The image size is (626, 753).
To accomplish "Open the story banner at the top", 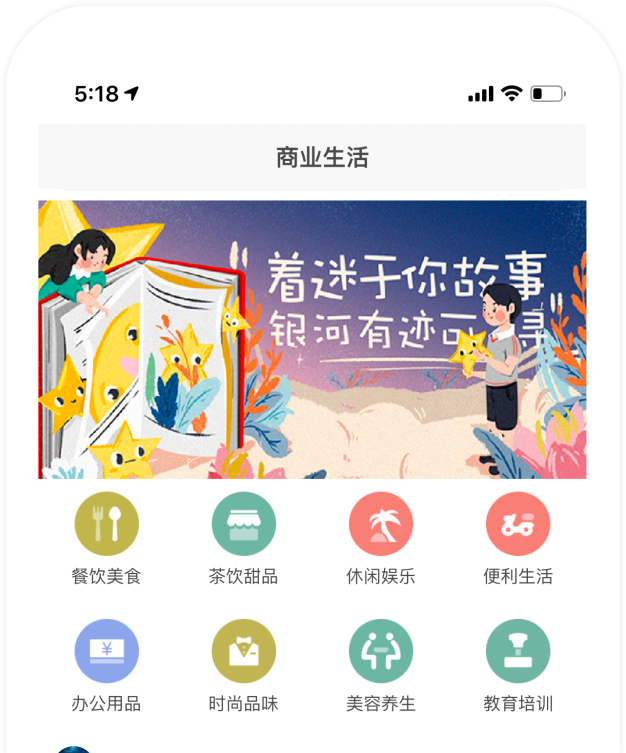I will click(312, 339).
